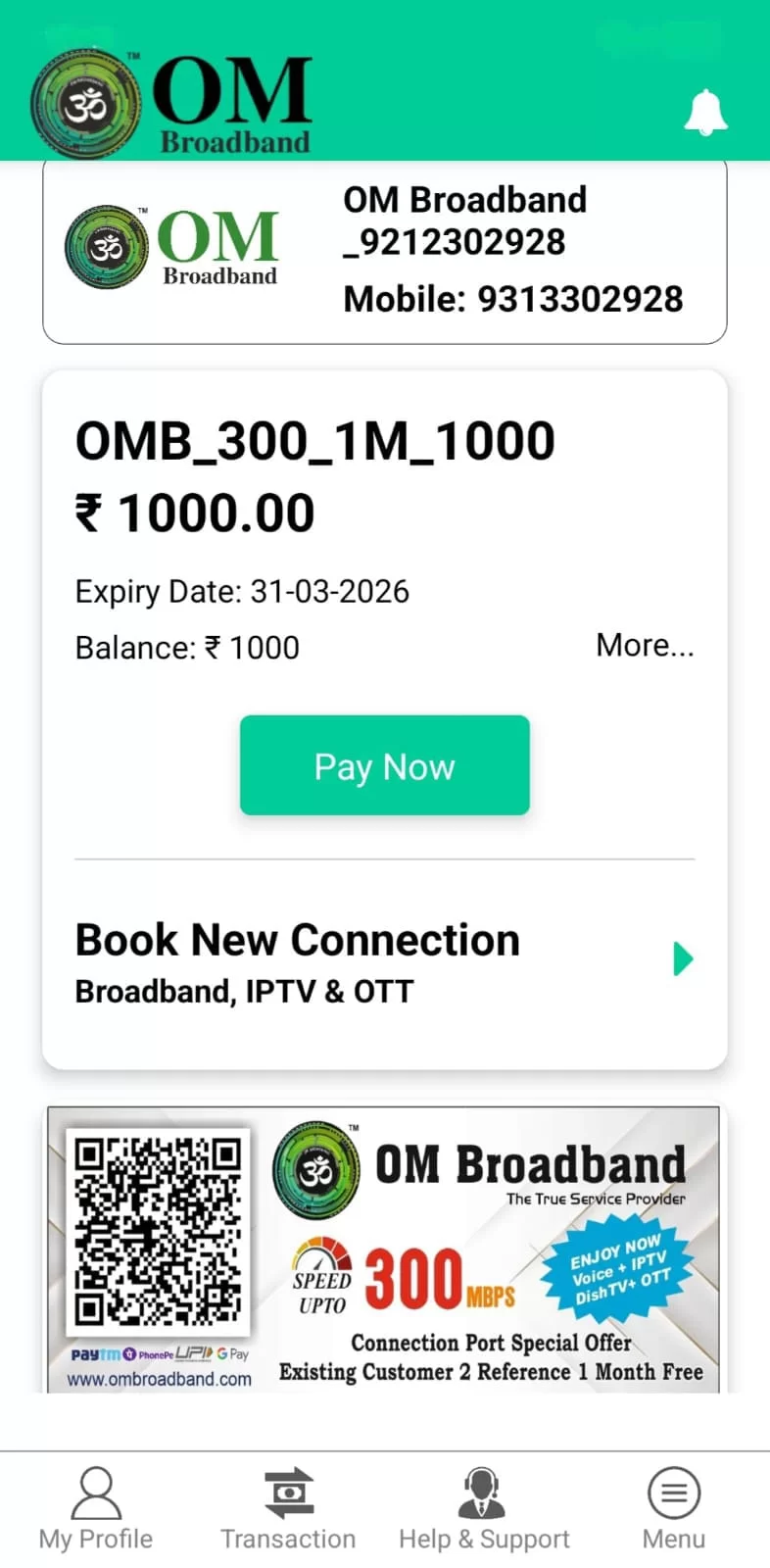The image size is (770, 1568).
Task: Tap the account card showing mobile number
Action: coord(384,250)
